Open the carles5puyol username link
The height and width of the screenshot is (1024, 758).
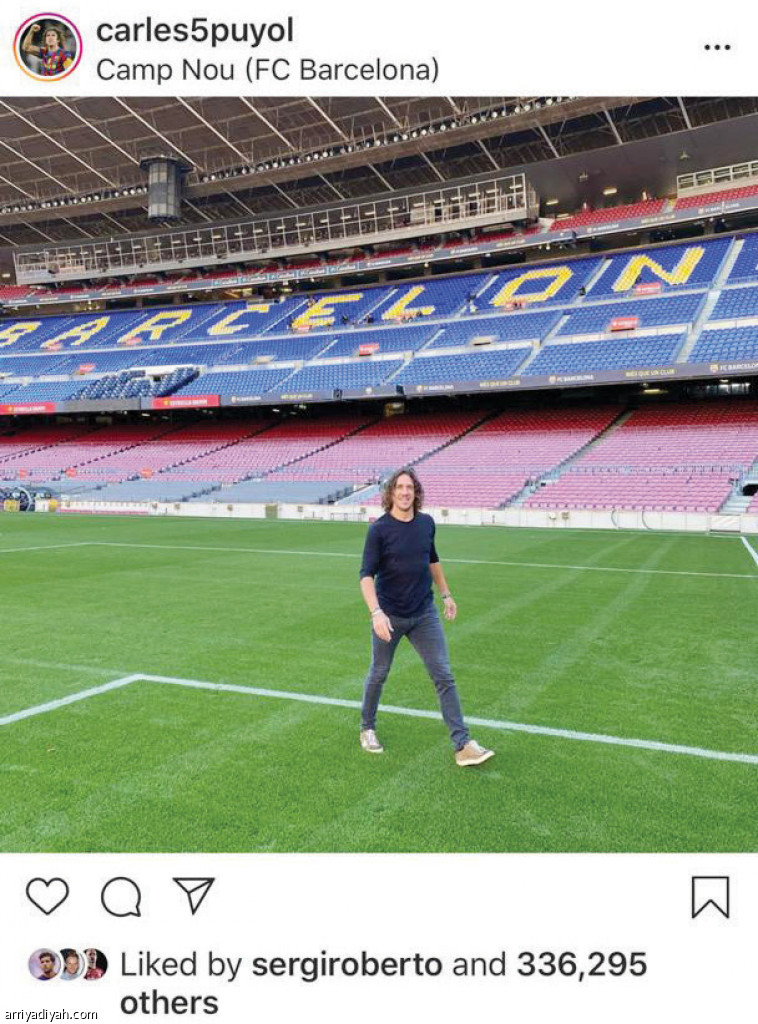[195, 31]
